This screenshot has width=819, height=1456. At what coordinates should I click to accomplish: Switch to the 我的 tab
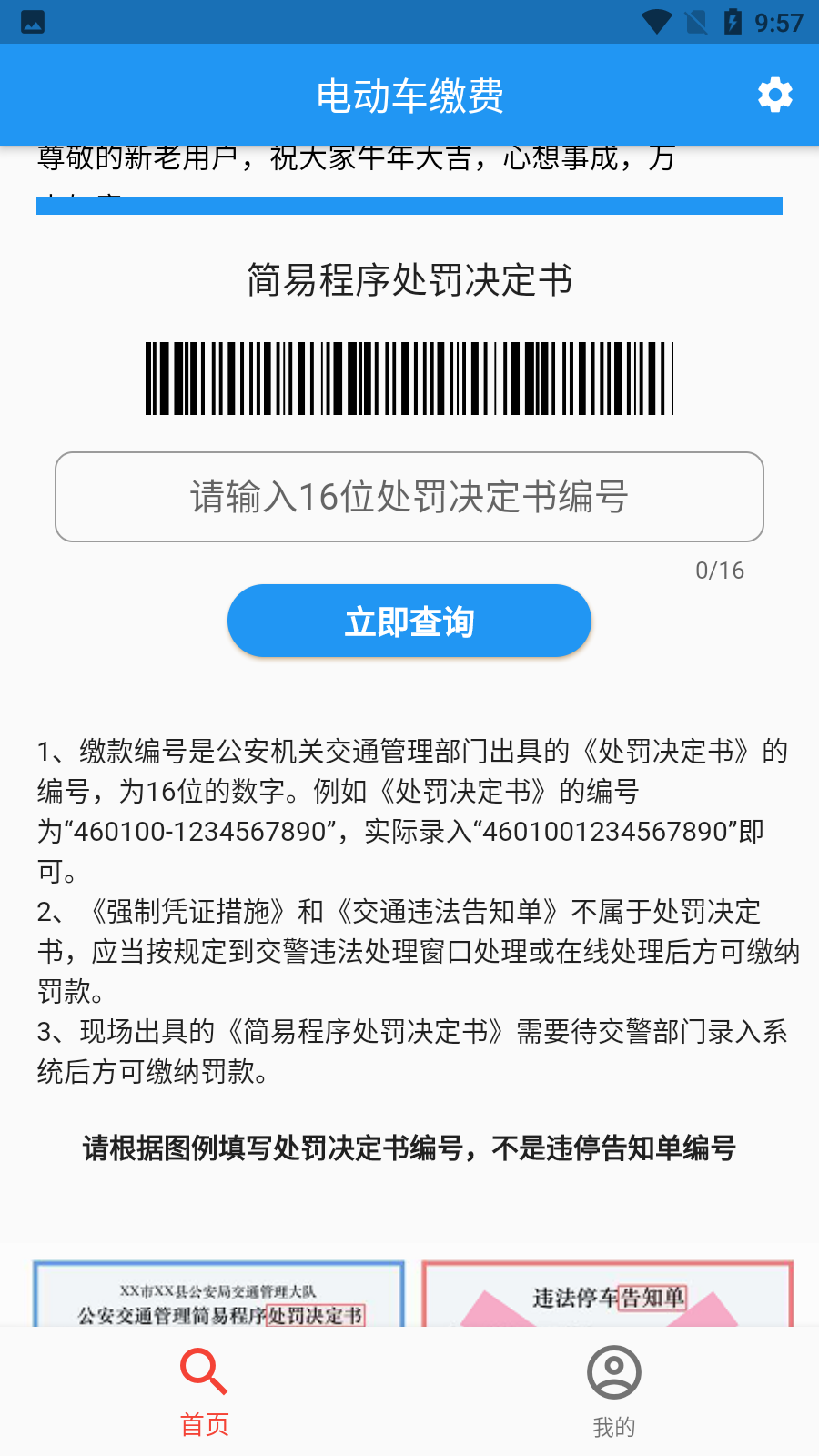(x=614, y=1392)
